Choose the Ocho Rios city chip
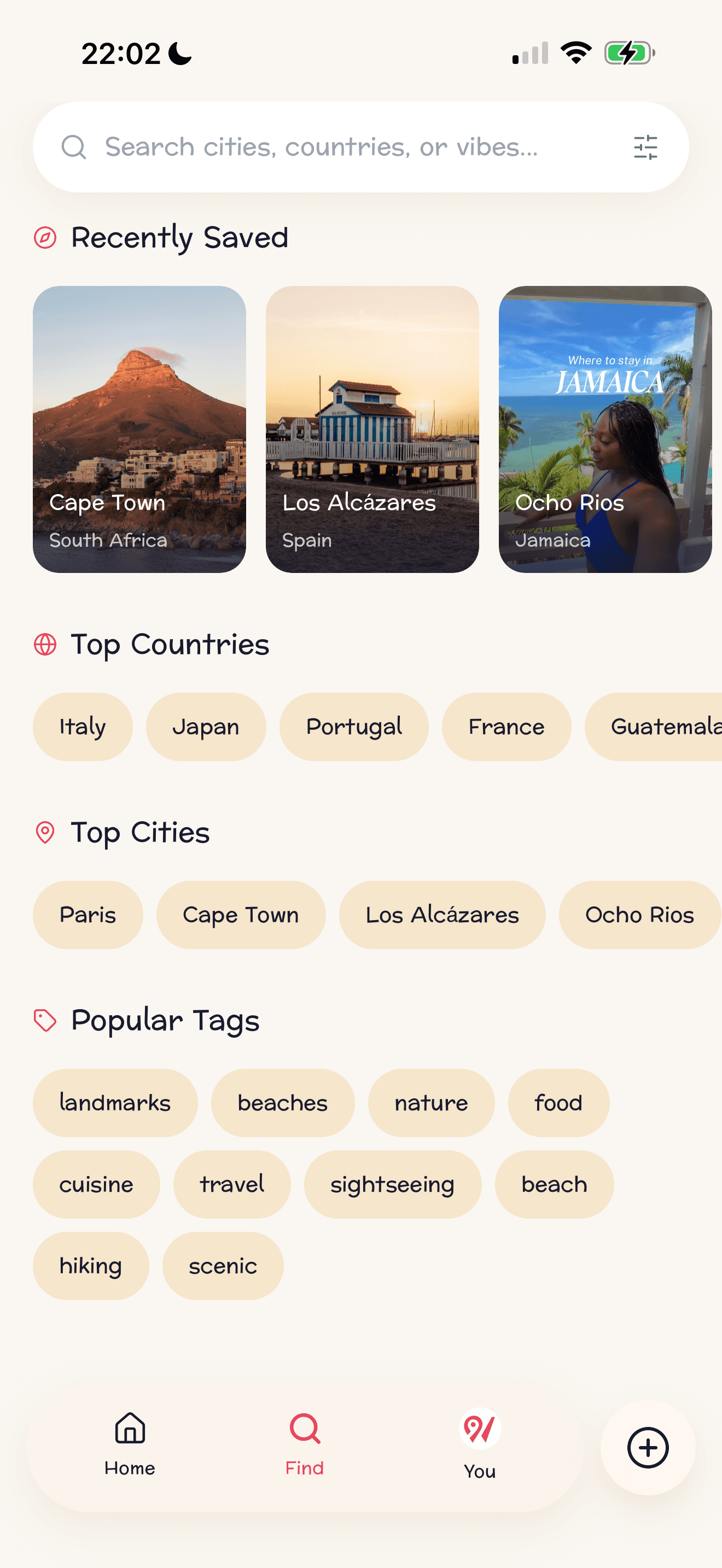 (x=639, y=915)
